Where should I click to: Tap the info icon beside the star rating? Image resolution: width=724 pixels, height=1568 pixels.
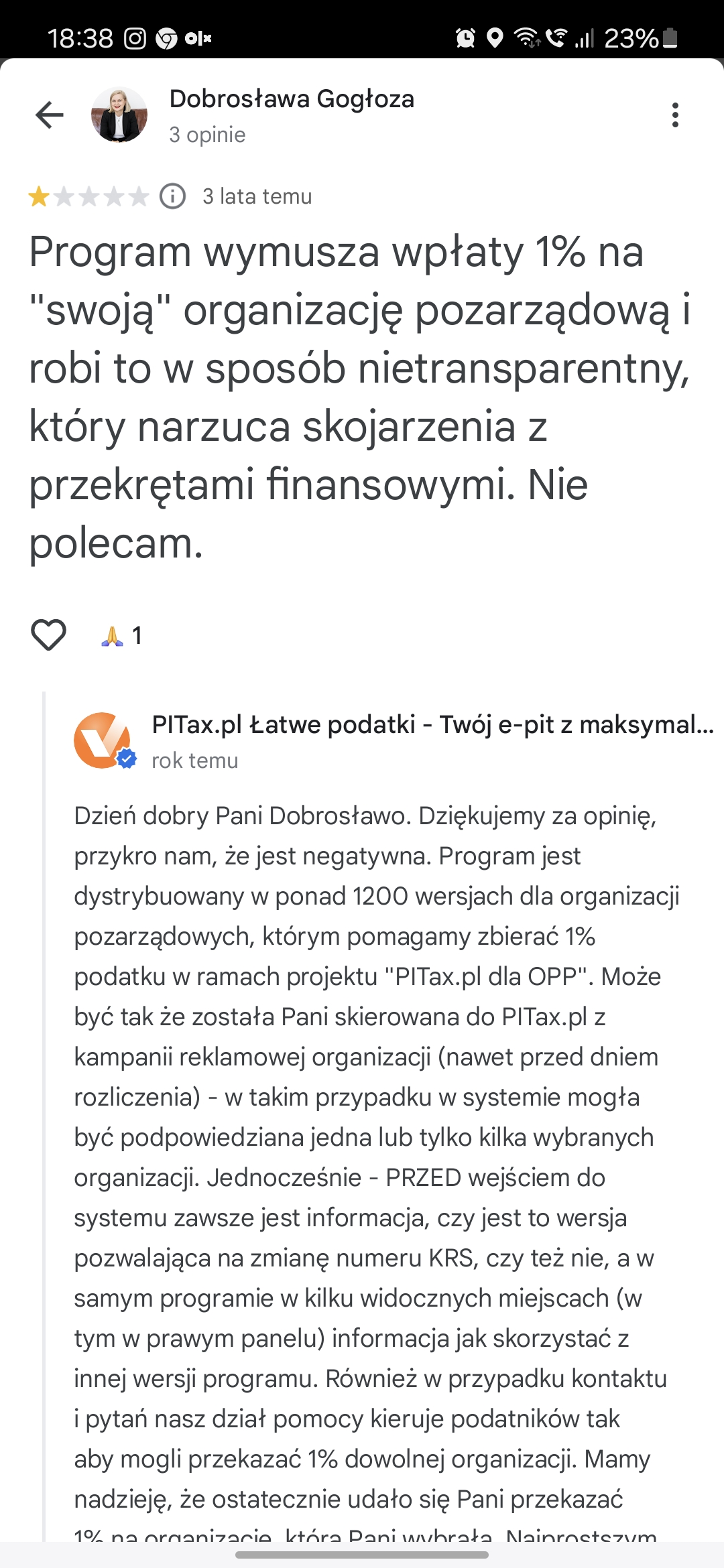(x=172, y=196)
